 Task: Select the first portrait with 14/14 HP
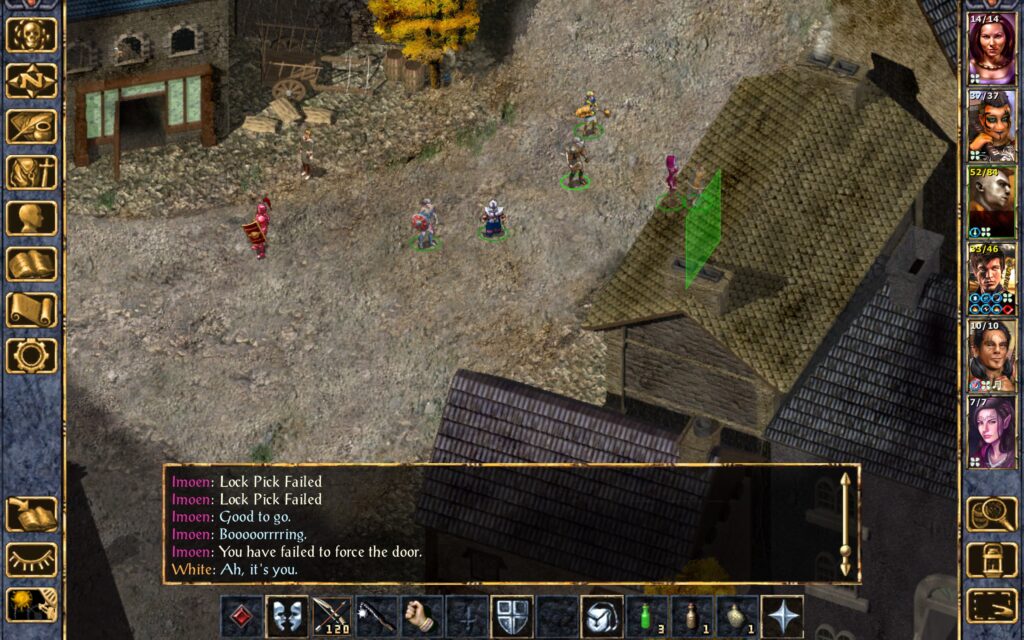(991, 48)
